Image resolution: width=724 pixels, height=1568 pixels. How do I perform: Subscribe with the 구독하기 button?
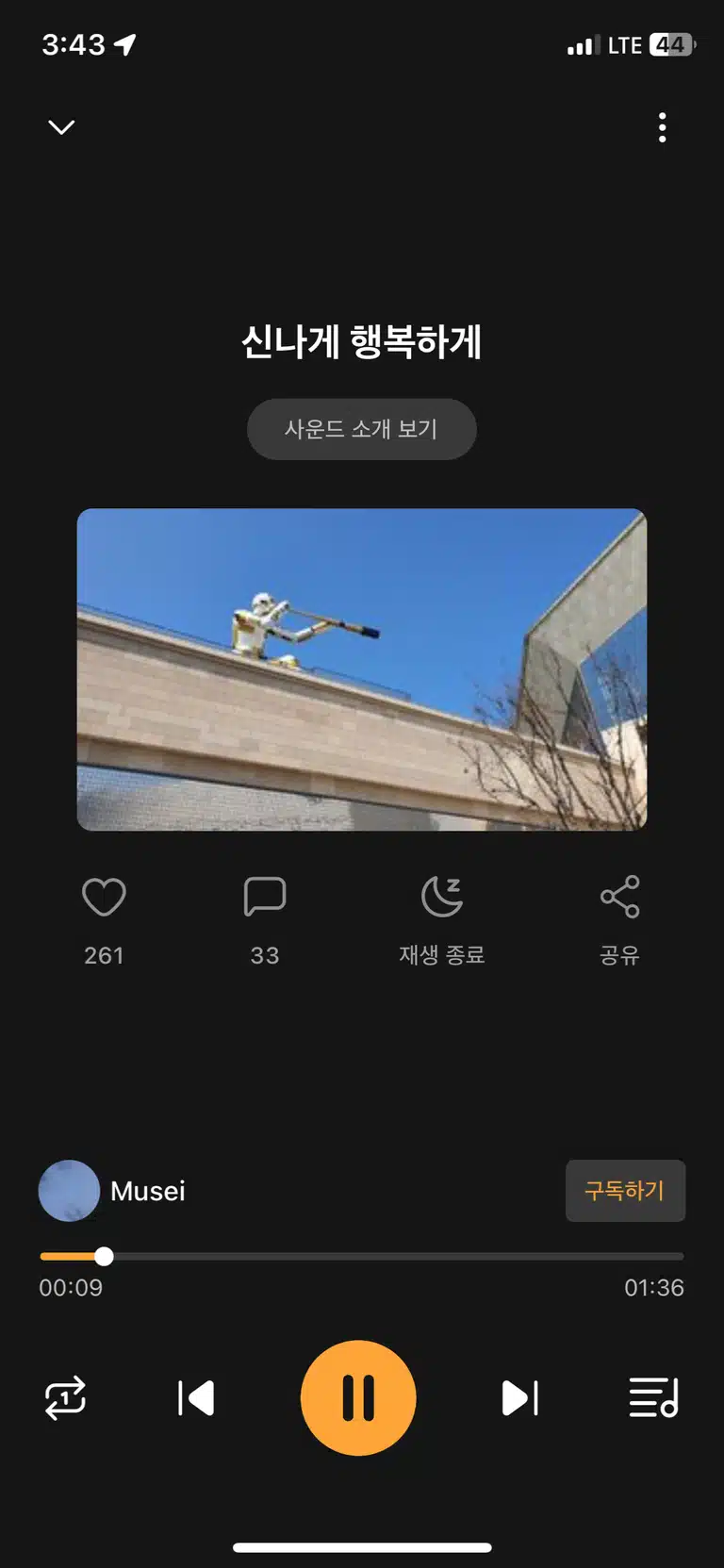tap(625, 1191)
